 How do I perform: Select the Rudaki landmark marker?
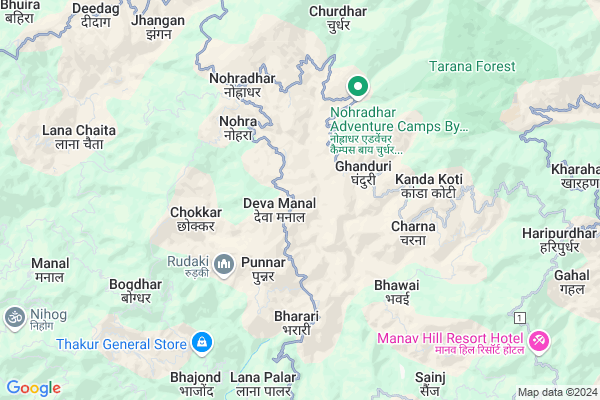coord(224,264)
